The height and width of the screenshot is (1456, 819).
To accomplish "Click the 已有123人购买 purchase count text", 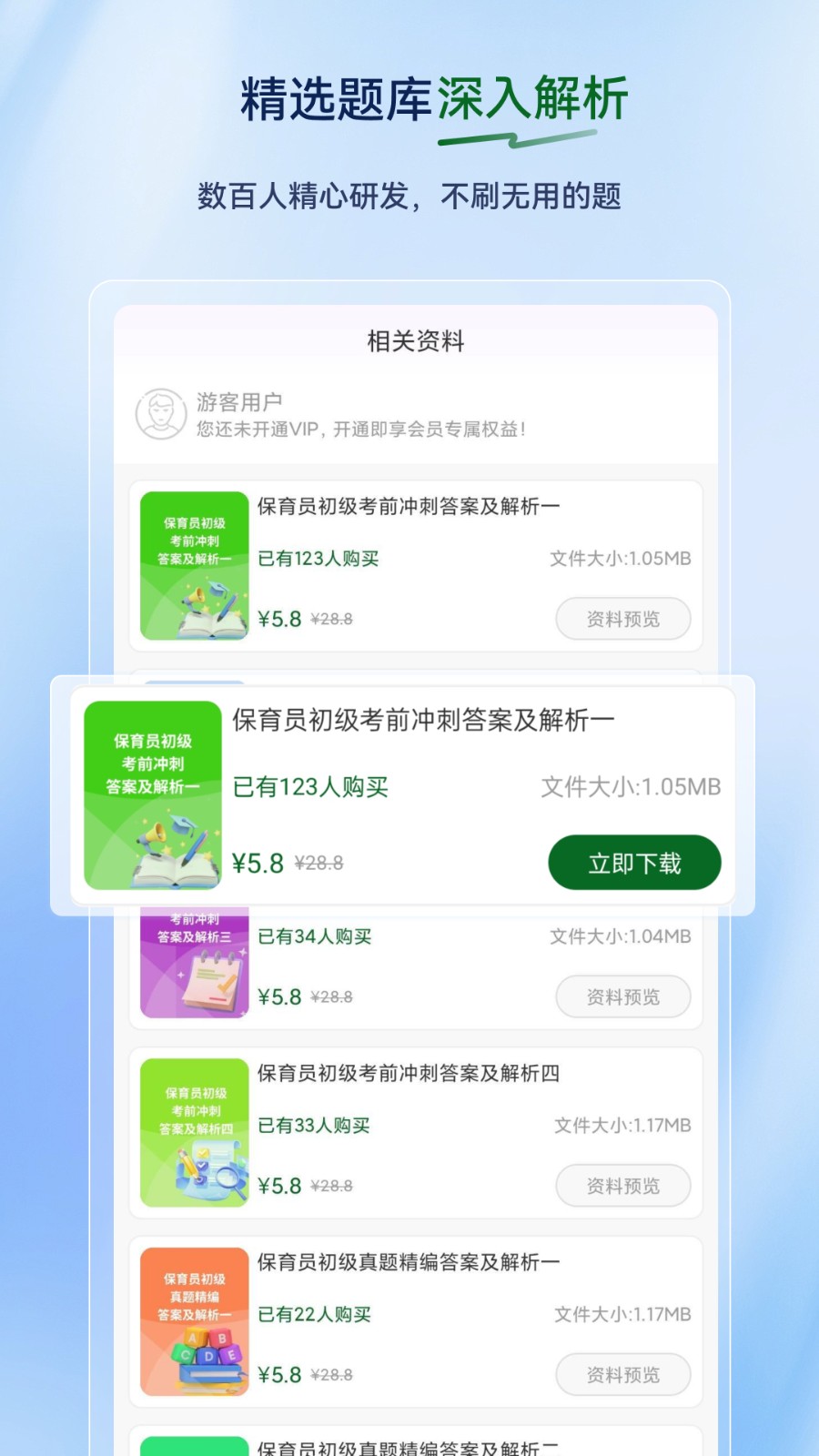I will click(311, 788).
